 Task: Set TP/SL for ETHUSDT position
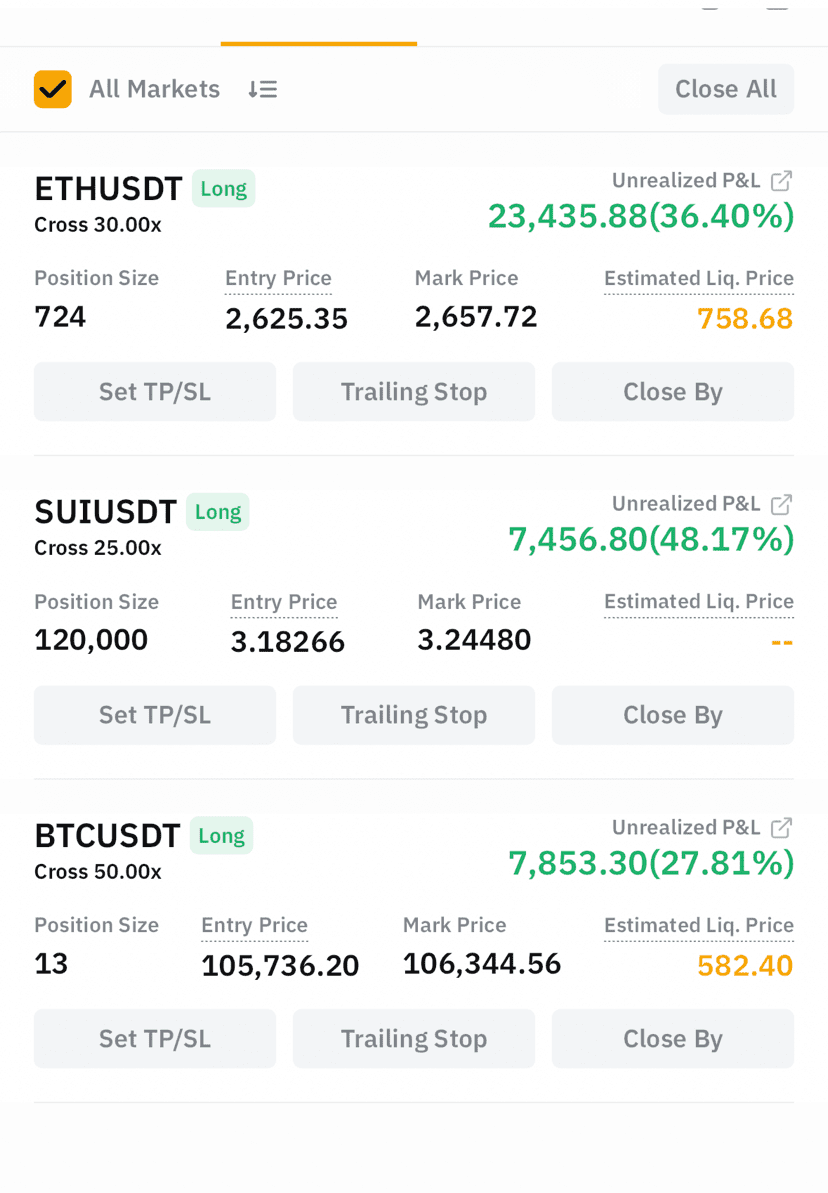pyautogui.click(x=154, y=392)
